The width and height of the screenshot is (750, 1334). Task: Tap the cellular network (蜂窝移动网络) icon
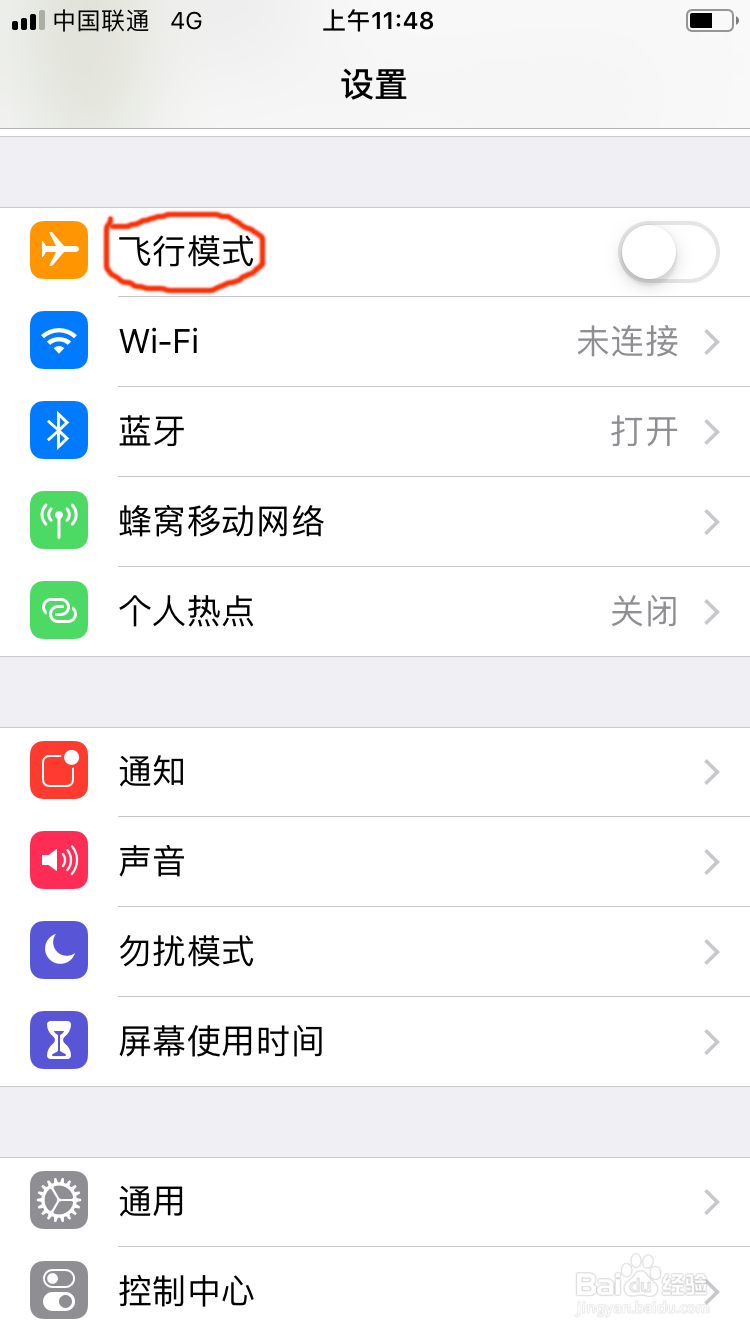(58, 521)
